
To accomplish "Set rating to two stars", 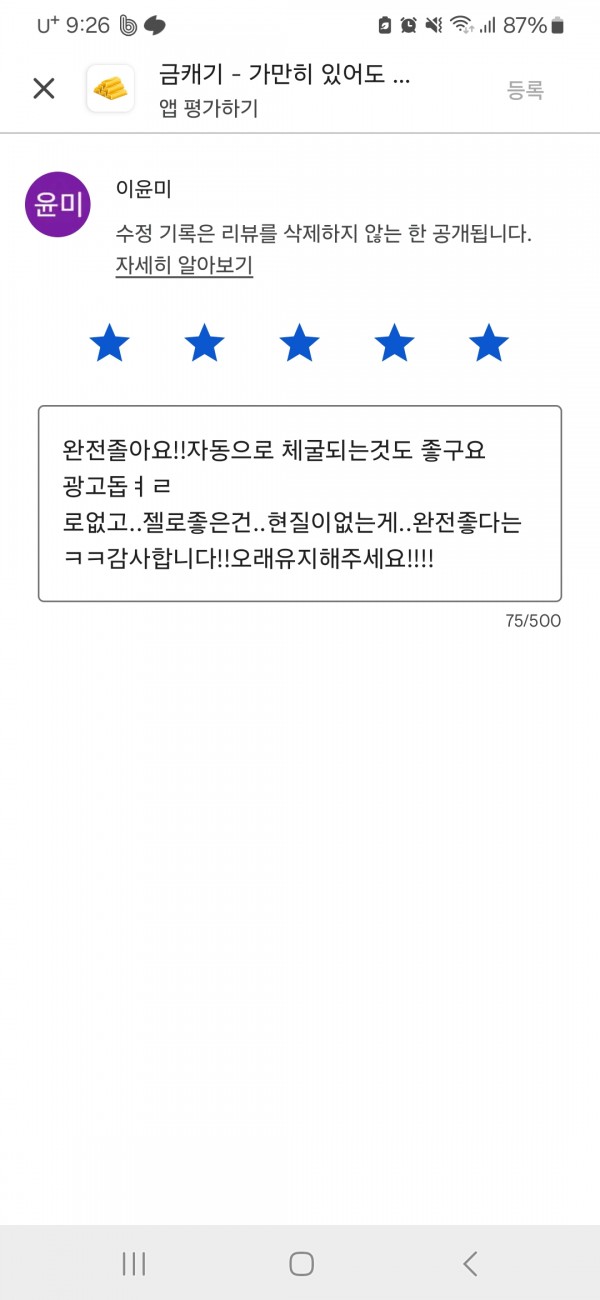I will click(x=204, y=343).
